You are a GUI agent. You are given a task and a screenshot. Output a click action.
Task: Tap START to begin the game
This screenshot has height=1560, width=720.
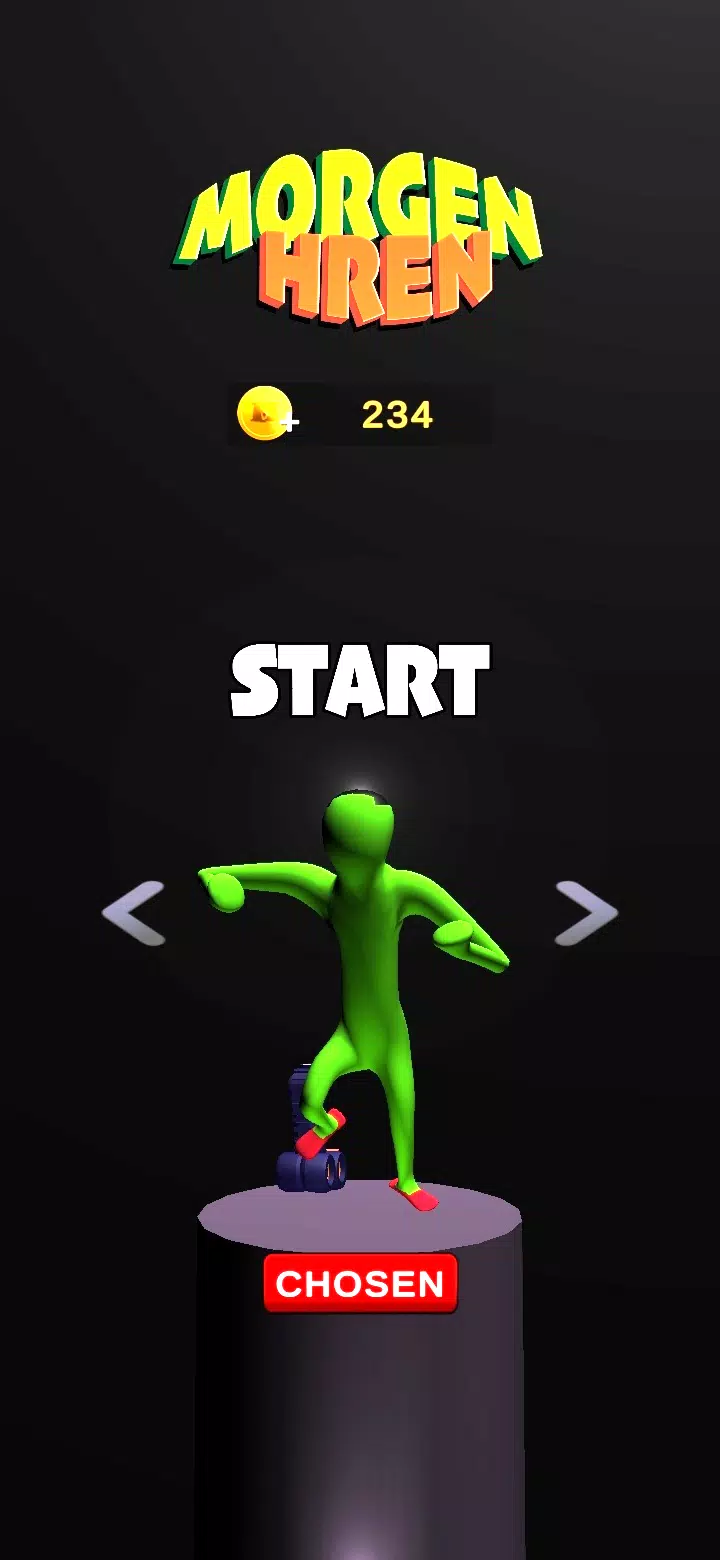tap(360, 682)
